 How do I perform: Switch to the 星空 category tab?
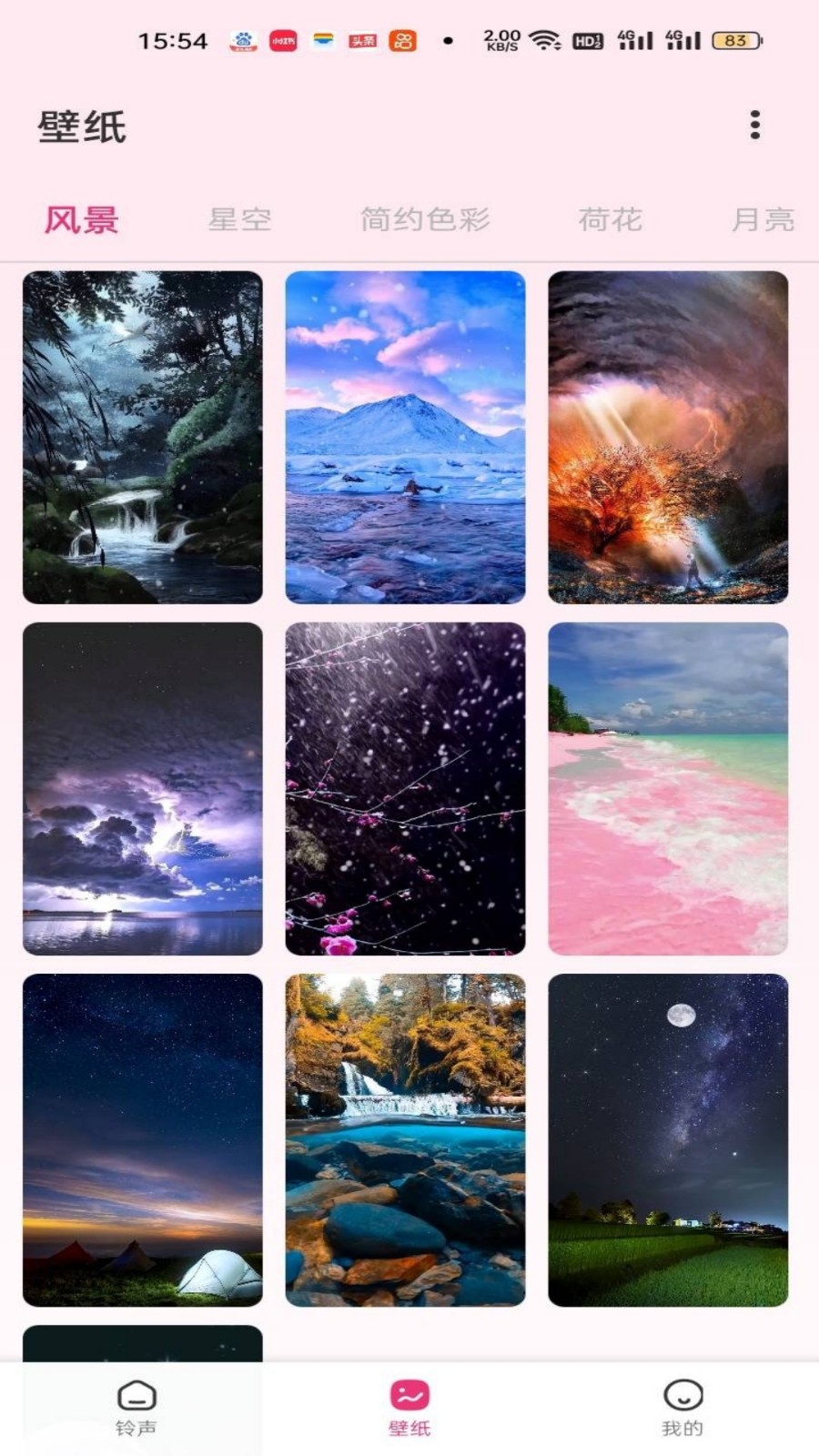[x=239, y=219]
